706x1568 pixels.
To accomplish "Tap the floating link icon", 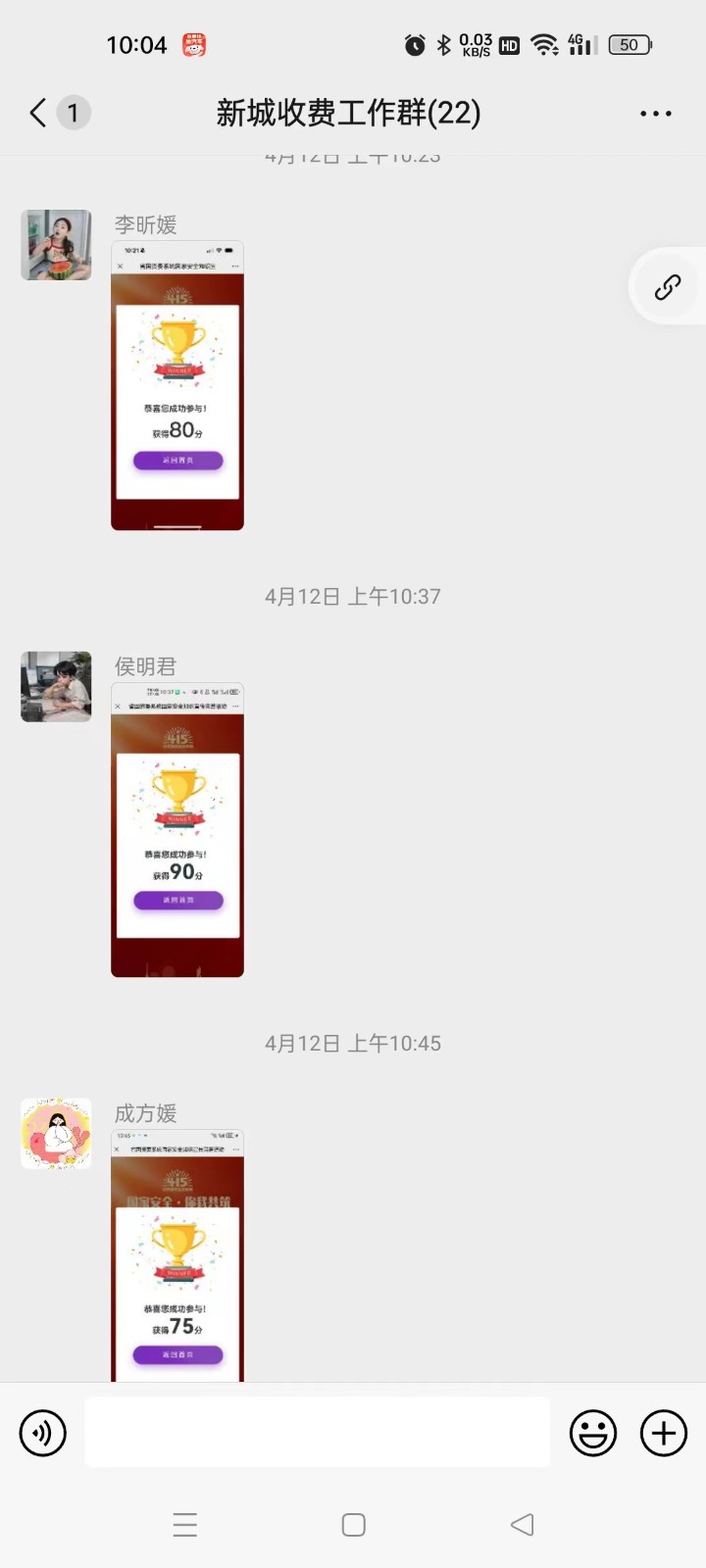I will [x=668, y=287].
